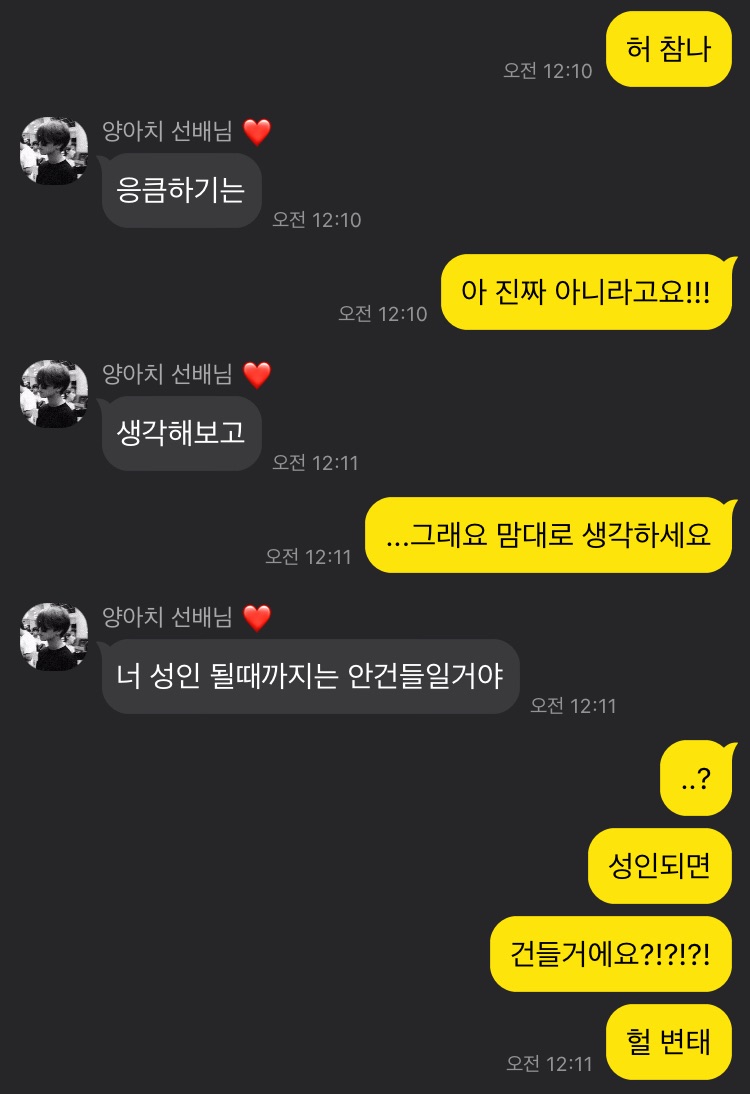Tap the profile picture next to "생각해보고"
Viewport: 750px width, 1094px height.
[54, 394]
